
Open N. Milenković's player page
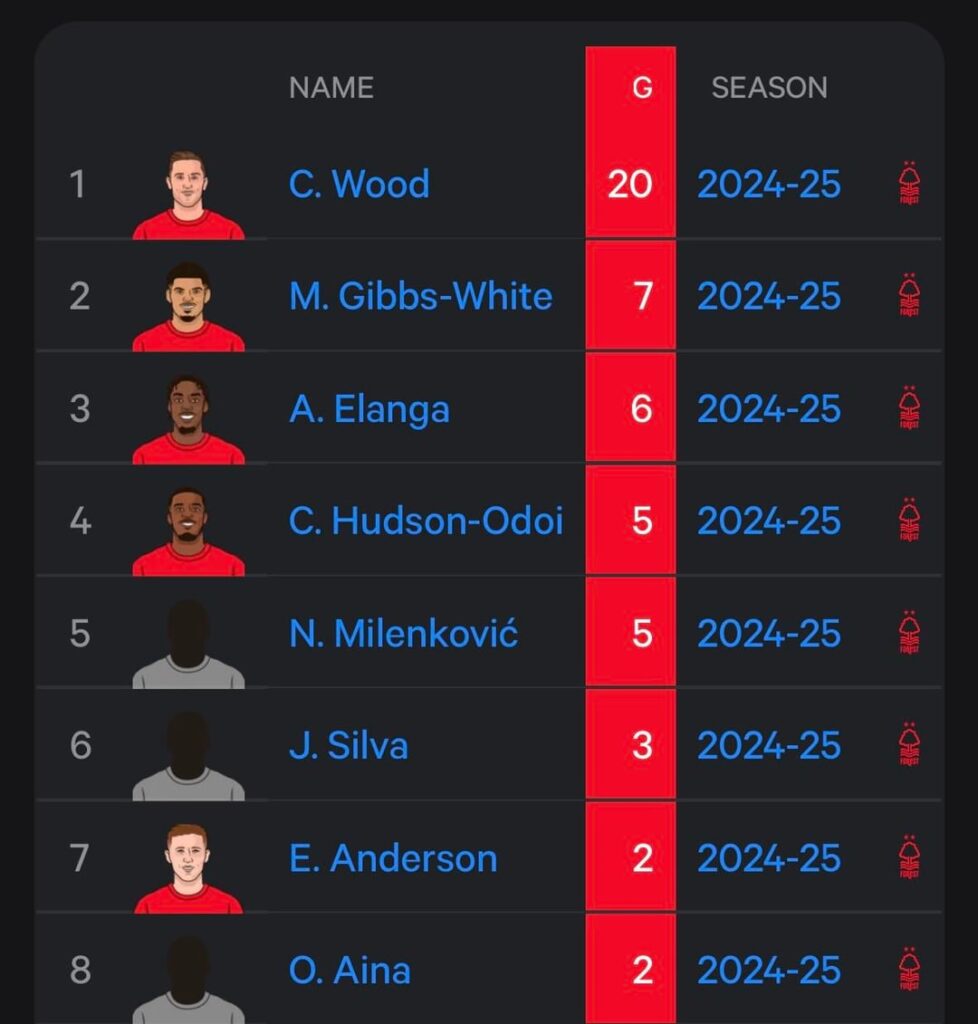click(x=403, y=633)
